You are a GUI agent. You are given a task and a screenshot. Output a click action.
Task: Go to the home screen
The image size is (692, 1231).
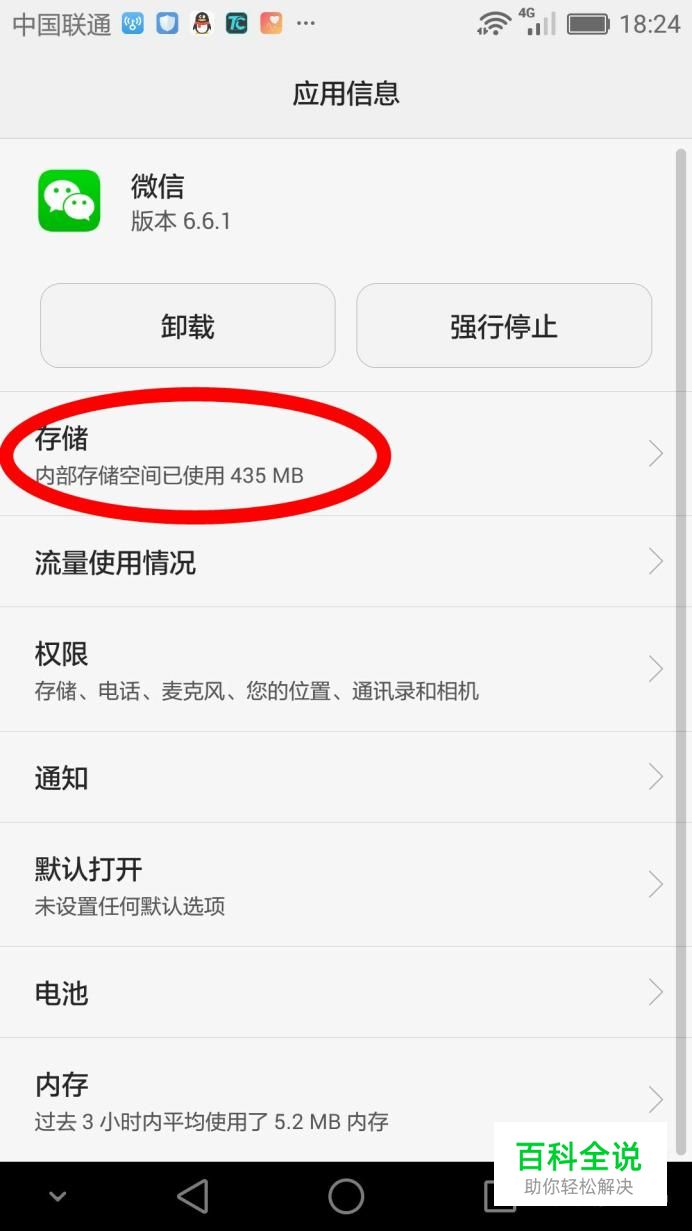[346, 1196]
